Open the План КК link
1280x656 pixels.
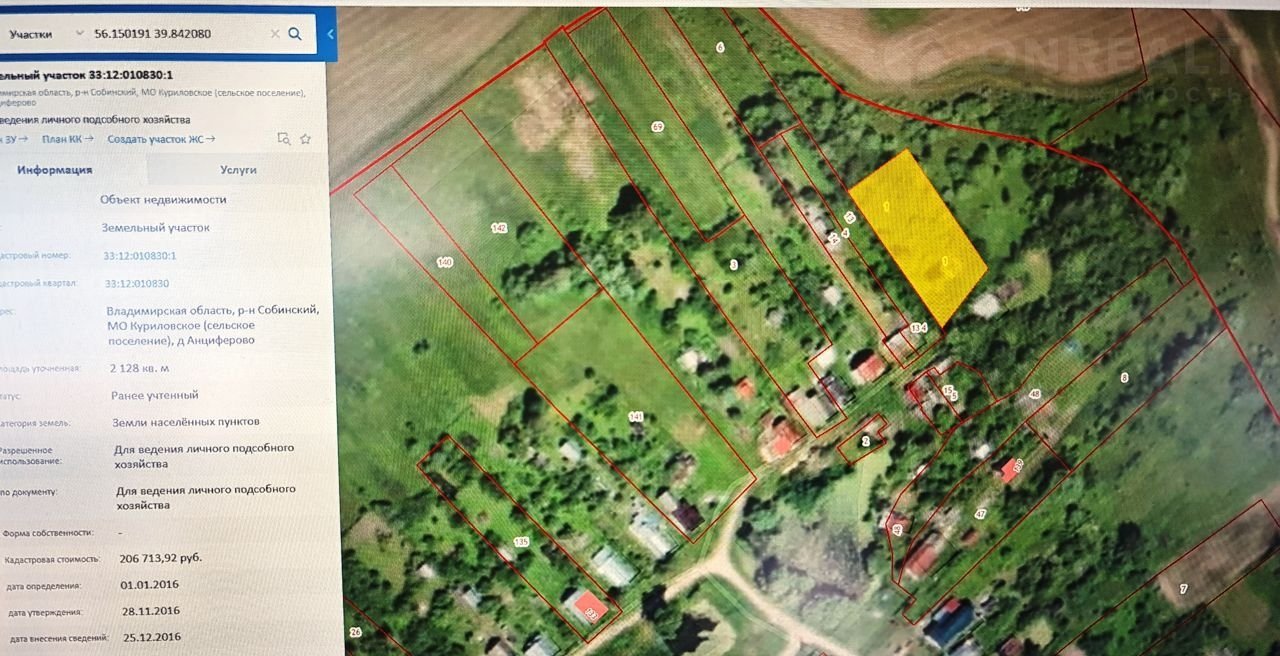68,139
